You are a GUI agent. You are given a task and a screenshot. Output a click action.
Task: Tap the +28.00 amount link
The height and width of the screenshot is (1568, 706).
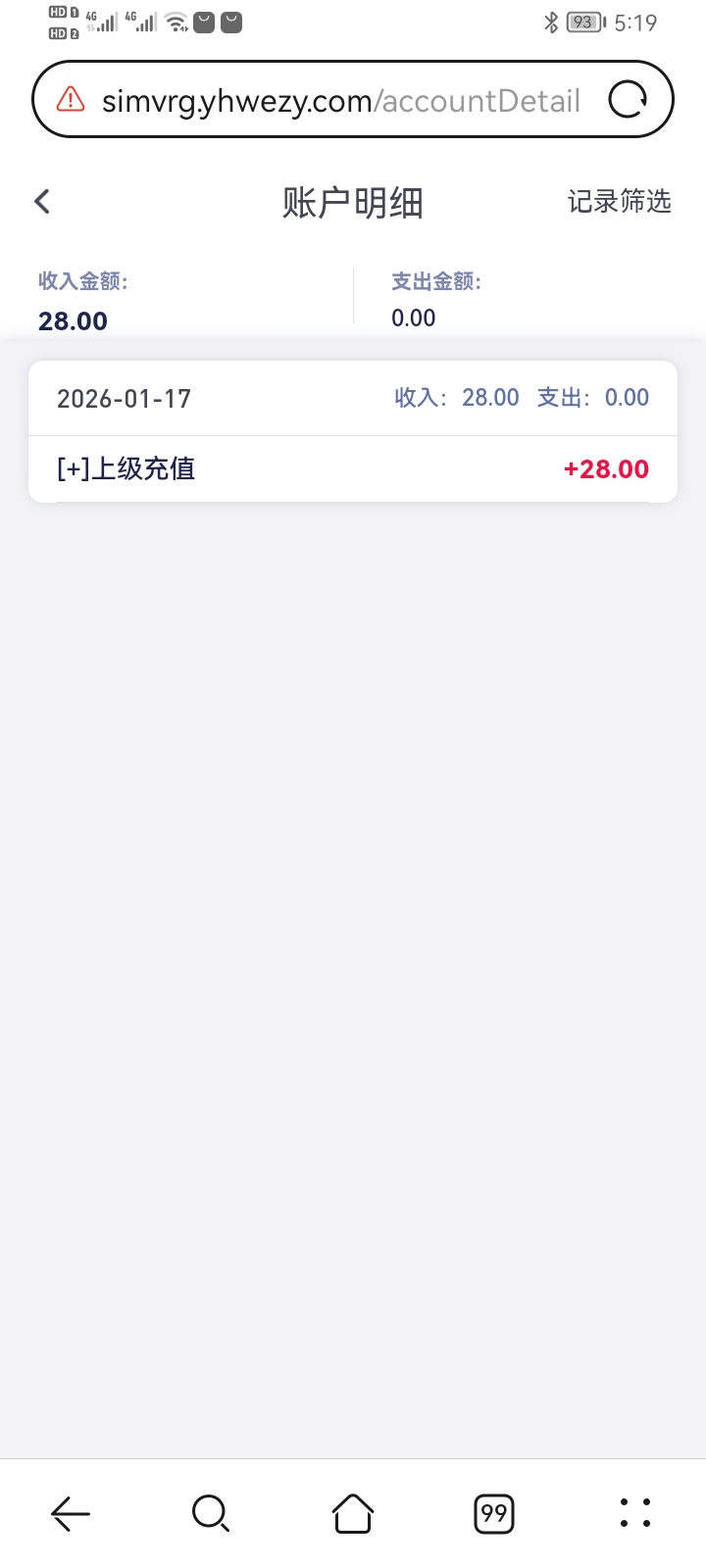pyautogui.click(x=605, y=468)
